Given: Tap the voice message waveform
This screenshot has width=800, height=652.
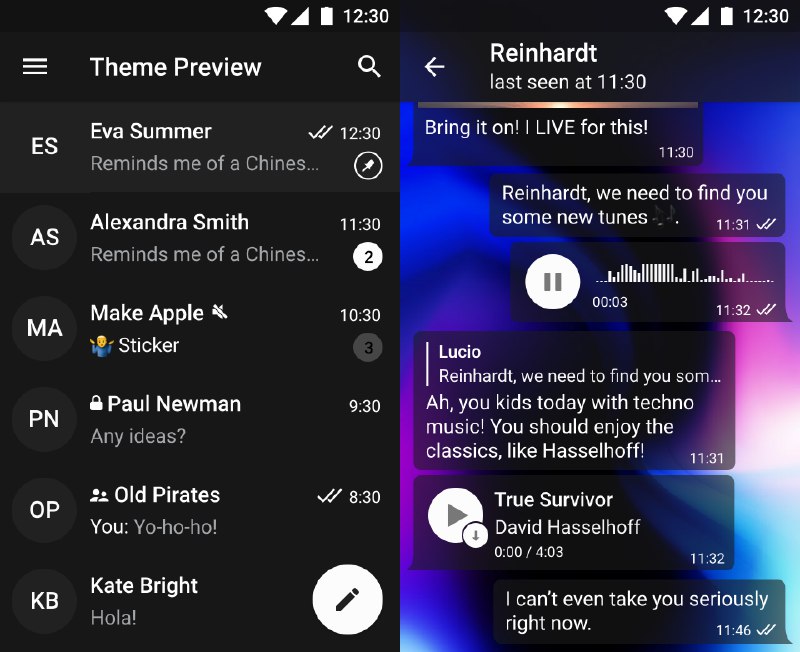Looking at the screenshot, I should [685, 273].
